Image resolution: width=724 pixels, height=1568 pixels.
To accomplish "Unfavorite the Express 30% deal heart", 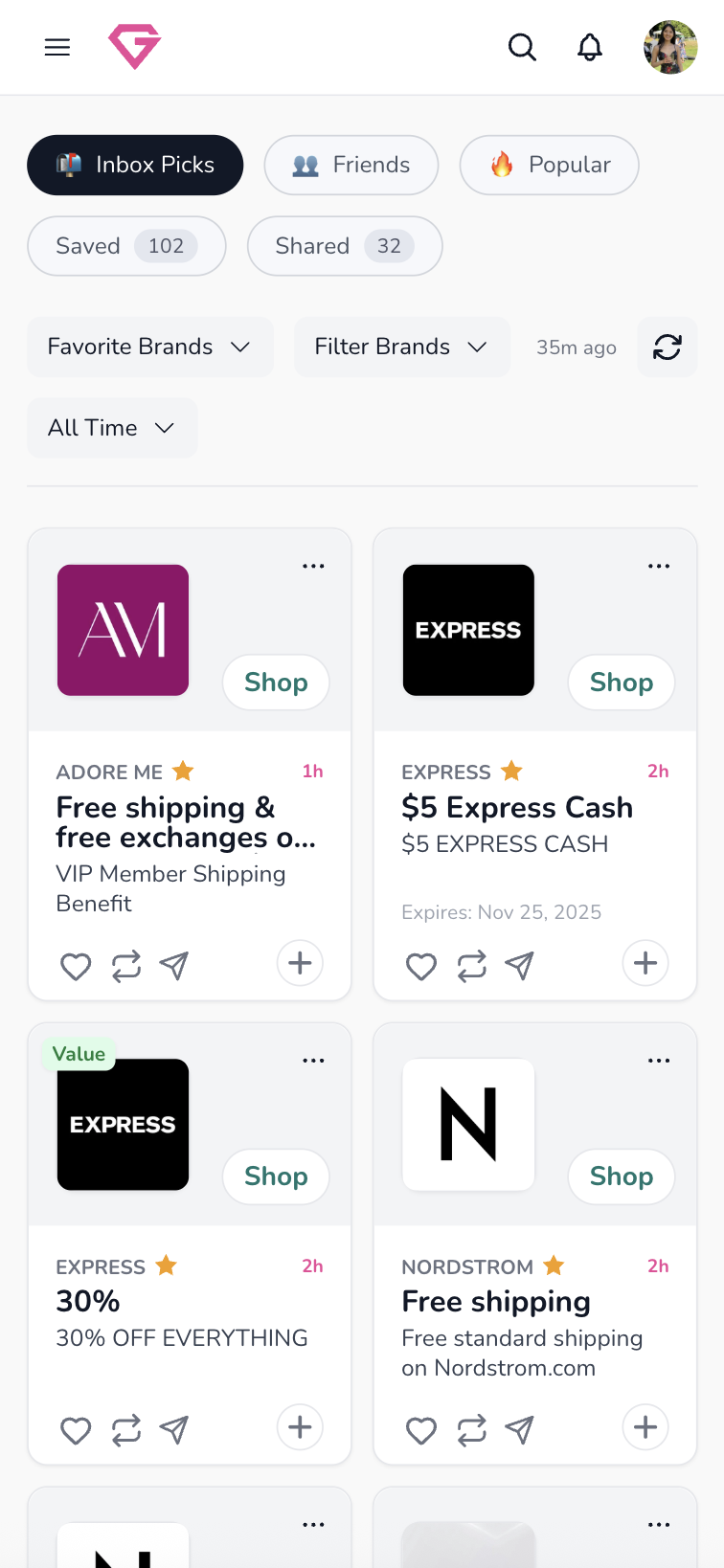I will coord(76,1430).
